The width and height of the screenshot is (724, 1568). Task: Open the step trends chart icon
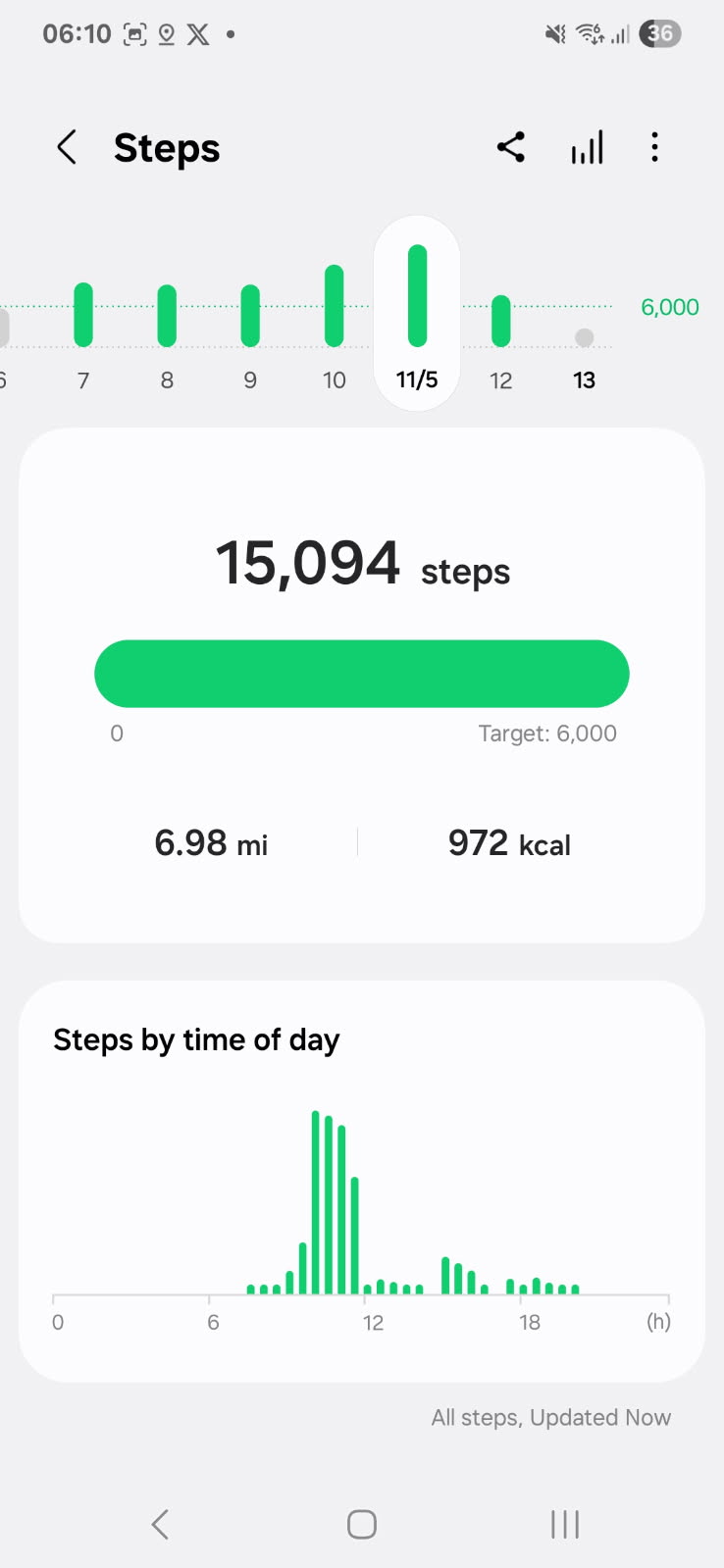[587, 148]
